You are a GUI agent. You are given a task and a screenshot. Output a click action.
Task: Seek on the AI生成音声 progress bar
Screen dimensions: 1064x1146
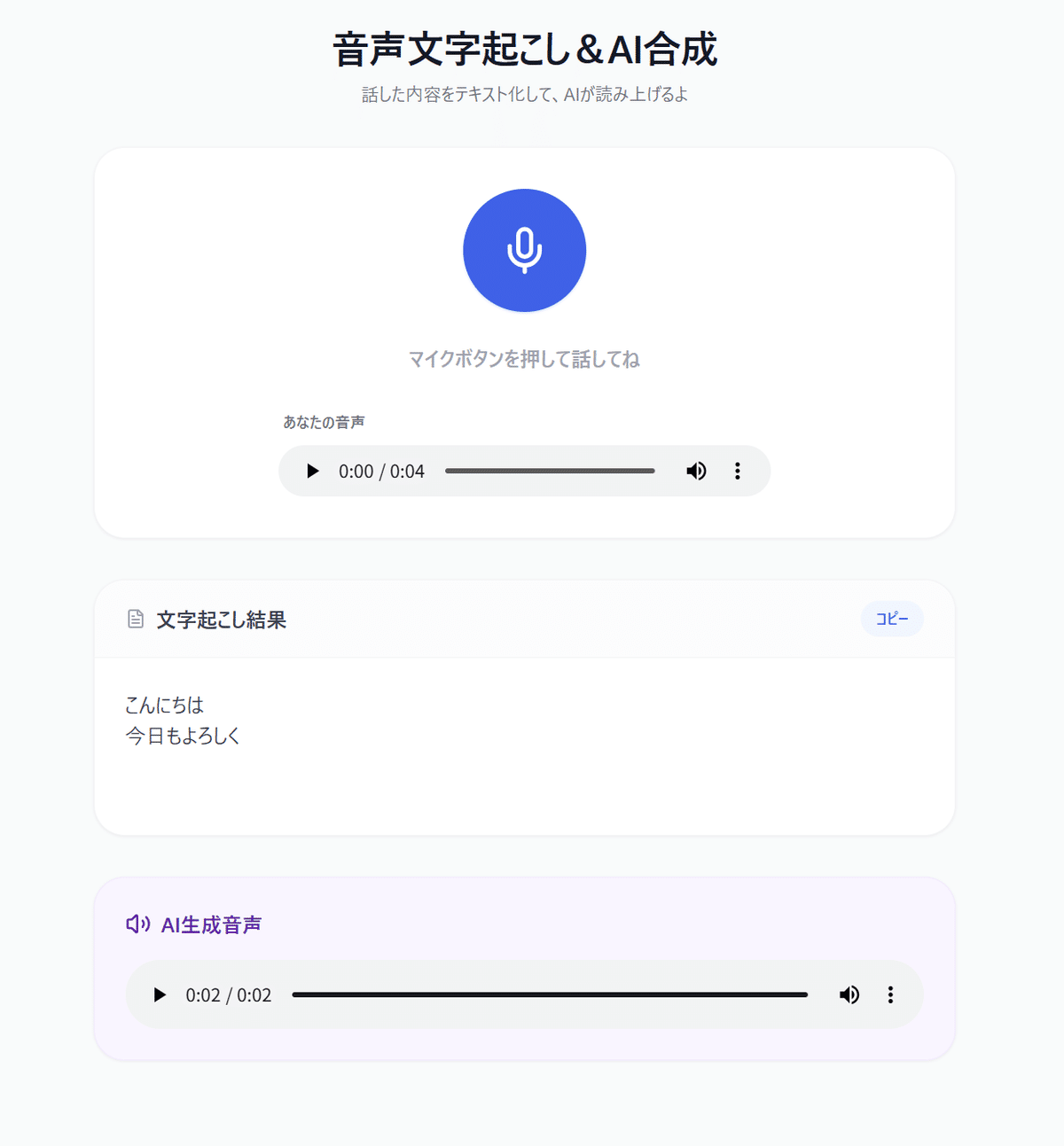tap(550, 994)
